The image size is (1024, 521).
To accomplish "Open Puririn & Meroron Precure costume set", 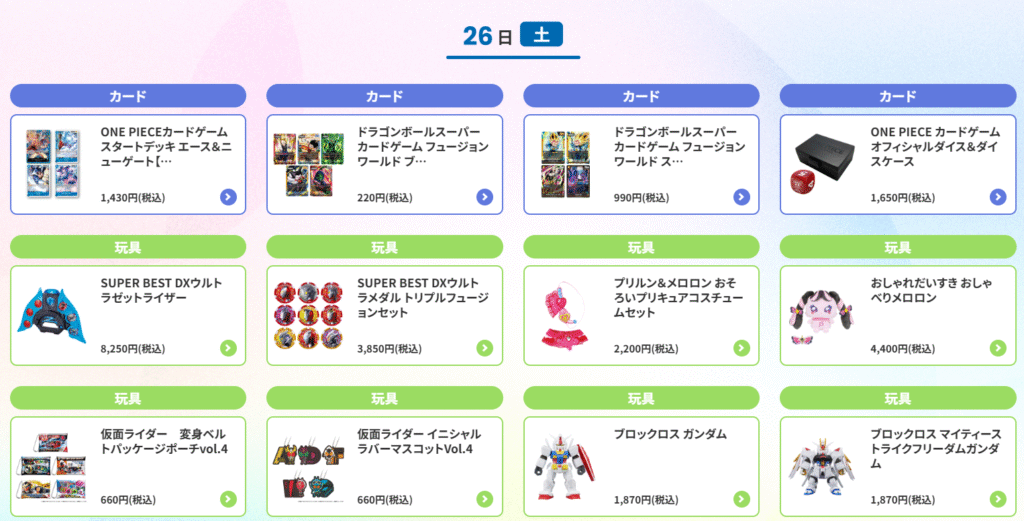I will 641,315.
